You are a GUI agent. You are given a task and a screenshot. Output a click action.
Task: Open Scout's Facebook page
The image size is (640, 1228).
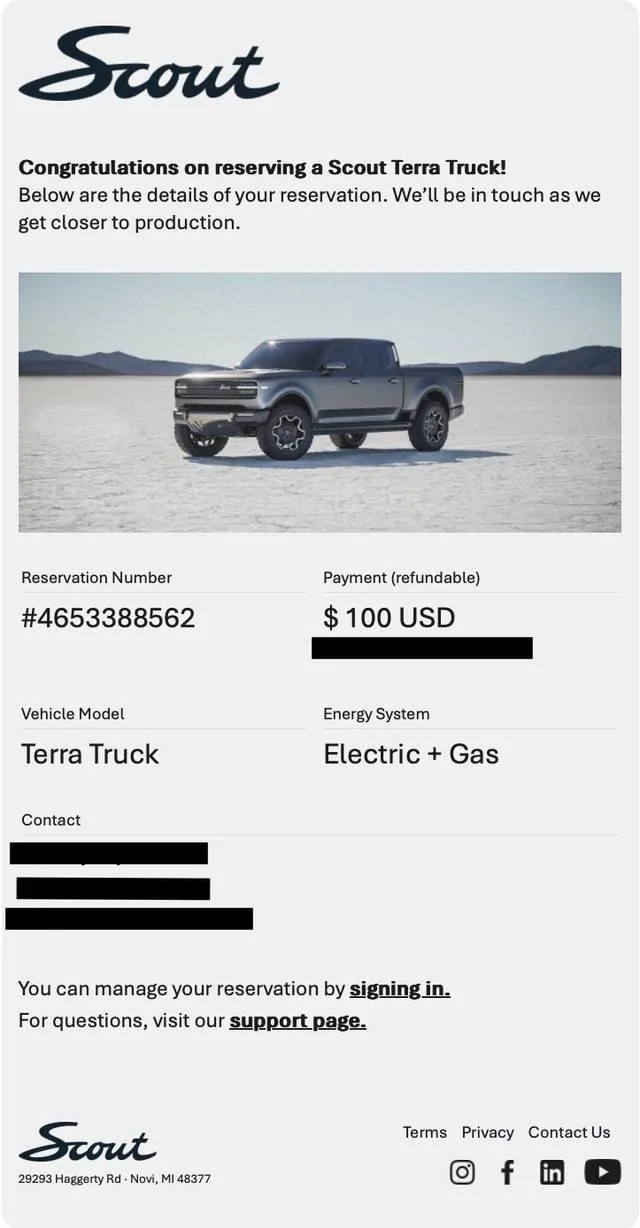coord(507,1172)
